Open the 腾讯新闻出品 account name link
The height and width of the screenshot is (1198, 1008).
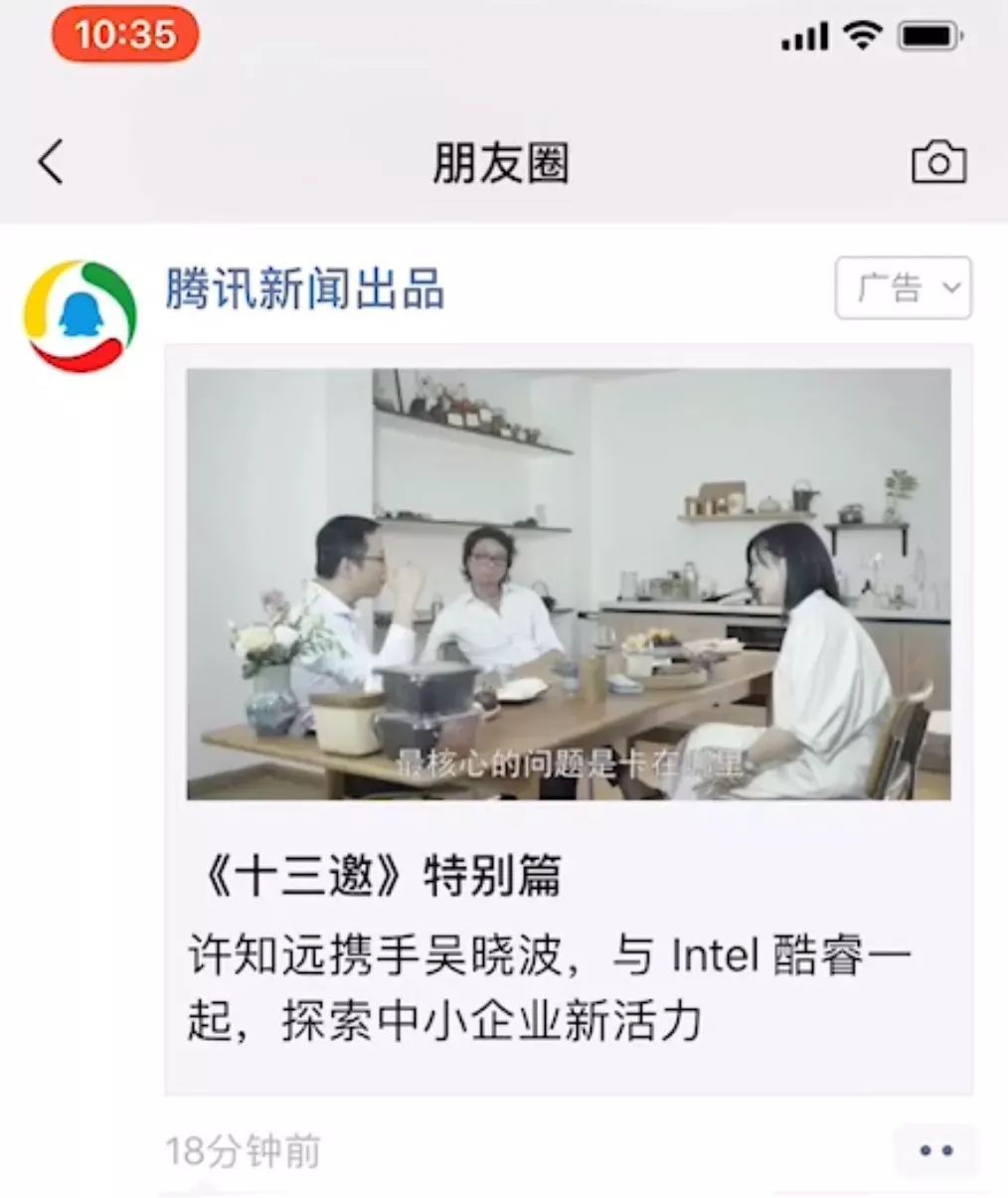tap(304, 289)
